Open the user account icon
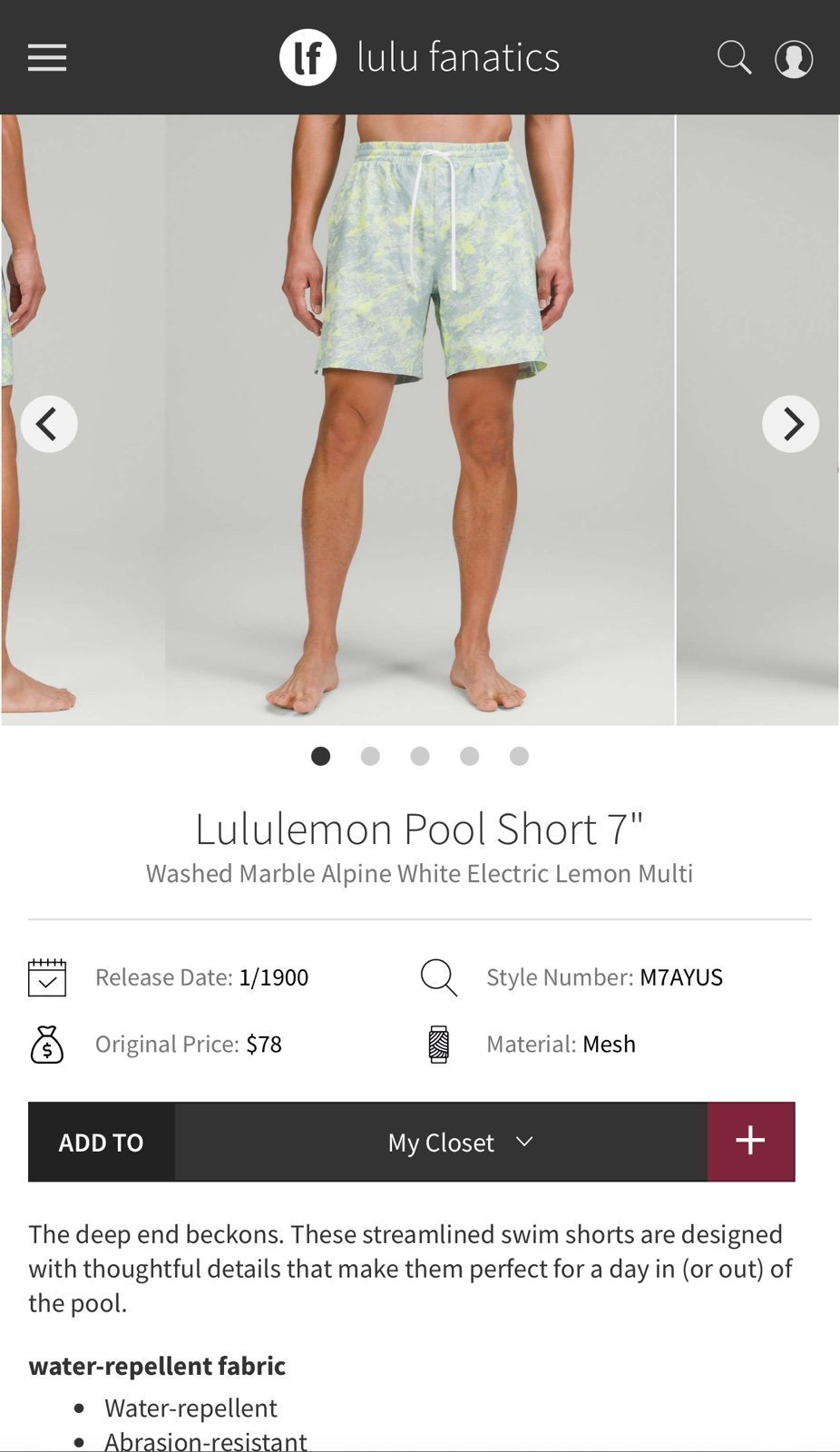This screenshot has height=1452, width=840. (794, 59)
